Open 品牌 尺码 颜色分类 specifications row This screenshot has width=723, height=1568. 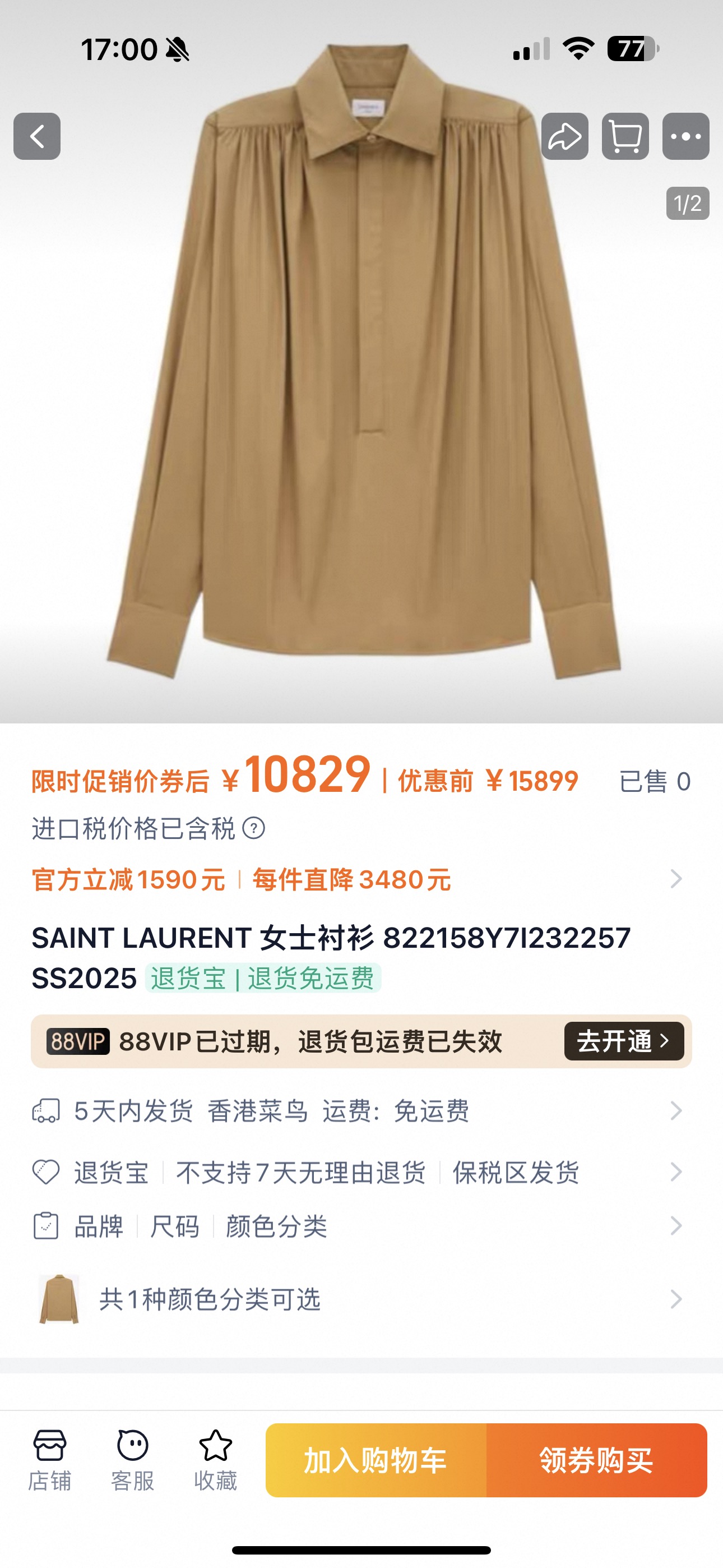(361, 1226)
